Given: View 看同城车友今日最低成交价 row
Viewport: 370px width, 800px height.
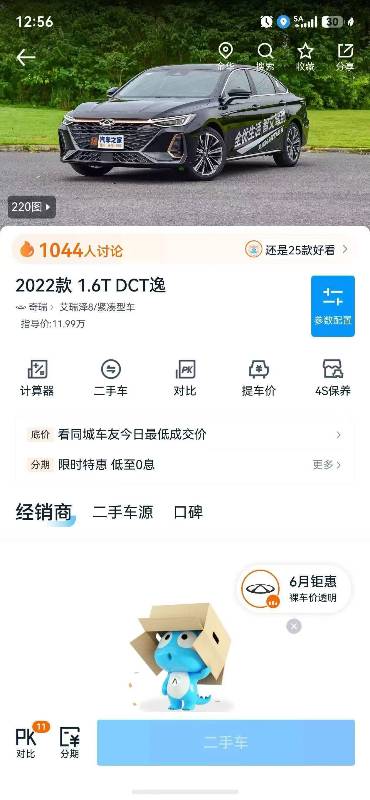Looking at the screenshot, I should pos(185,435).
